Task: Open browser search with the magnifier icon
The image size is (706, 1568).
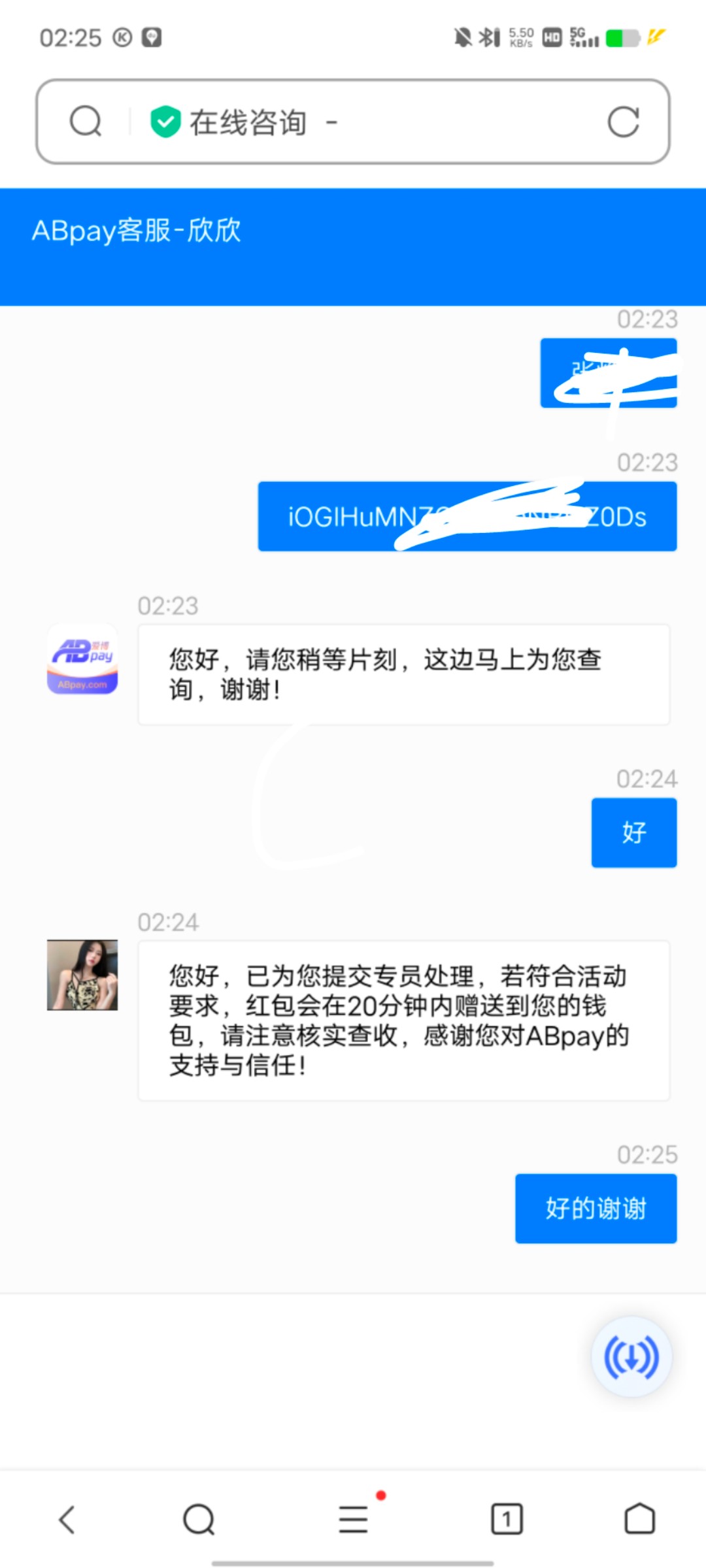Action: (85, 120)
